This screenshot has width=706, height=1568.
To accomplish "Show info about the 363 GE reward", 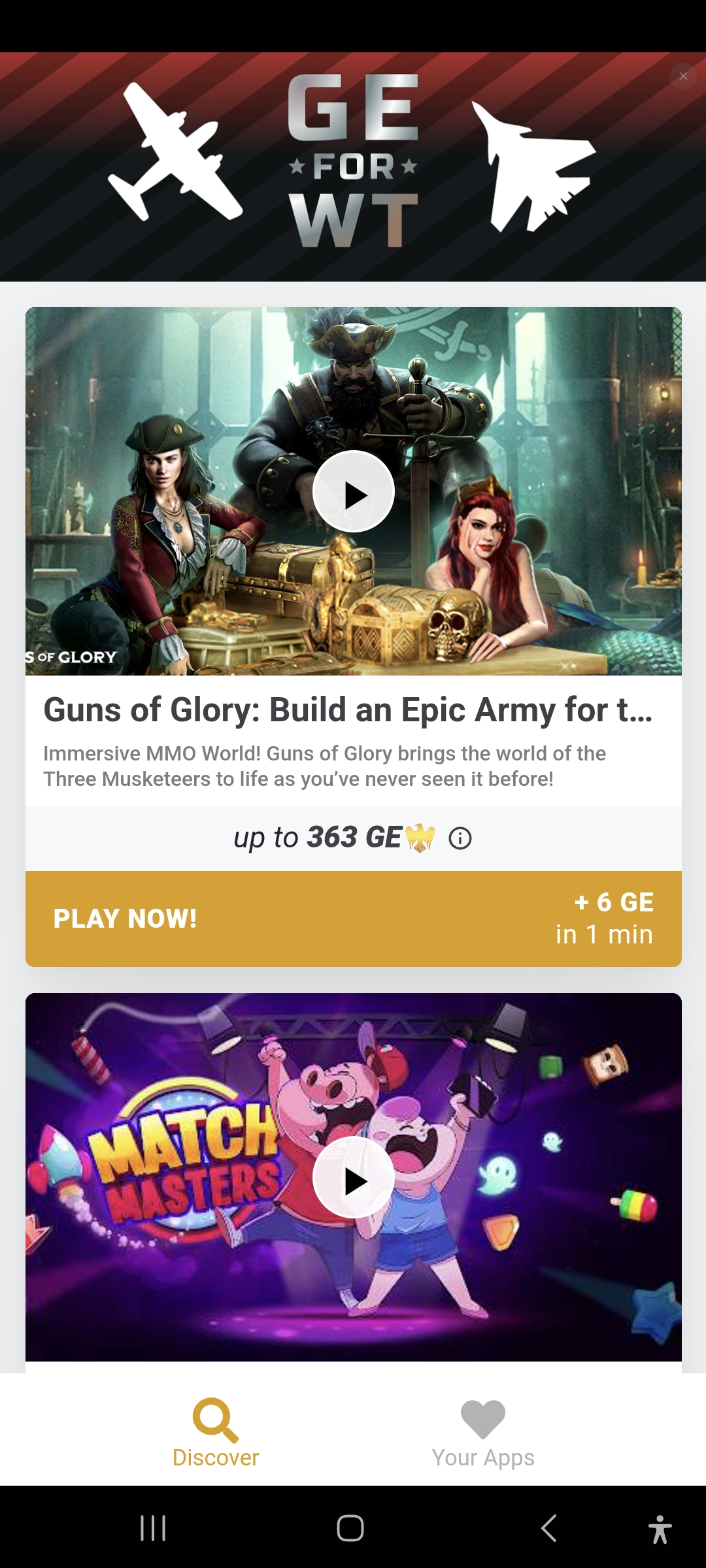I will pyautogui.click(x=460, y=838).
